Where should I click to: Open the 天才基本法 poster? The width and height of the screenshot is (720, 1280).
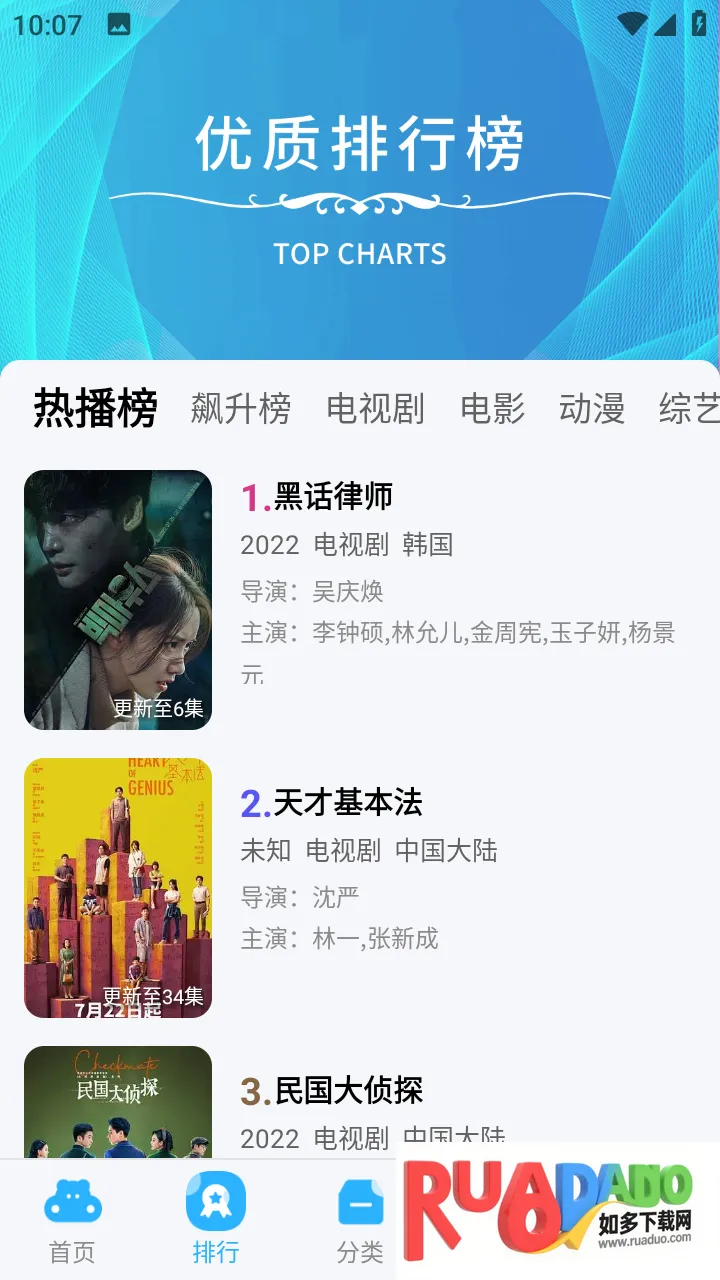118,888
